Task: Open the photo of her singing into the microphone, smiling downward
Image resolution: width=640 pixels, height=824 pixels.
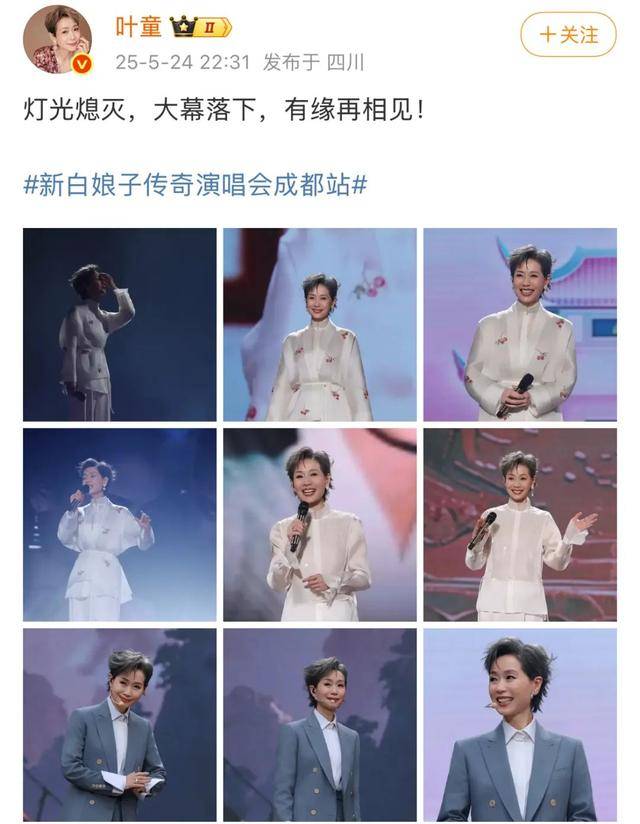Action: pos(320,525)
